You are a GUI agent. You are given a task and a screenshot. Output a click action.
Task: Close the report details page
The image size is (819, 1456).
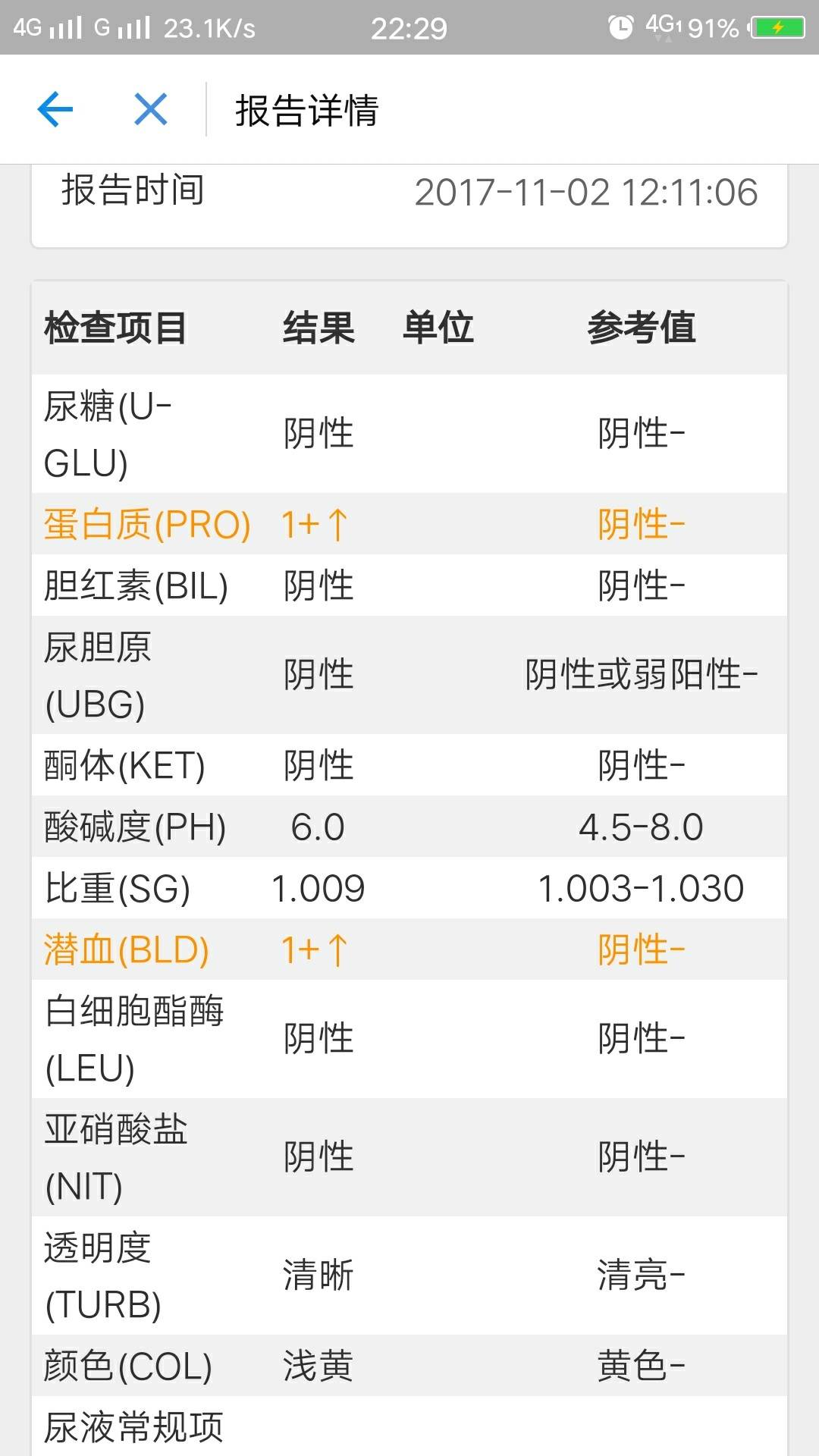coord(150,109)
